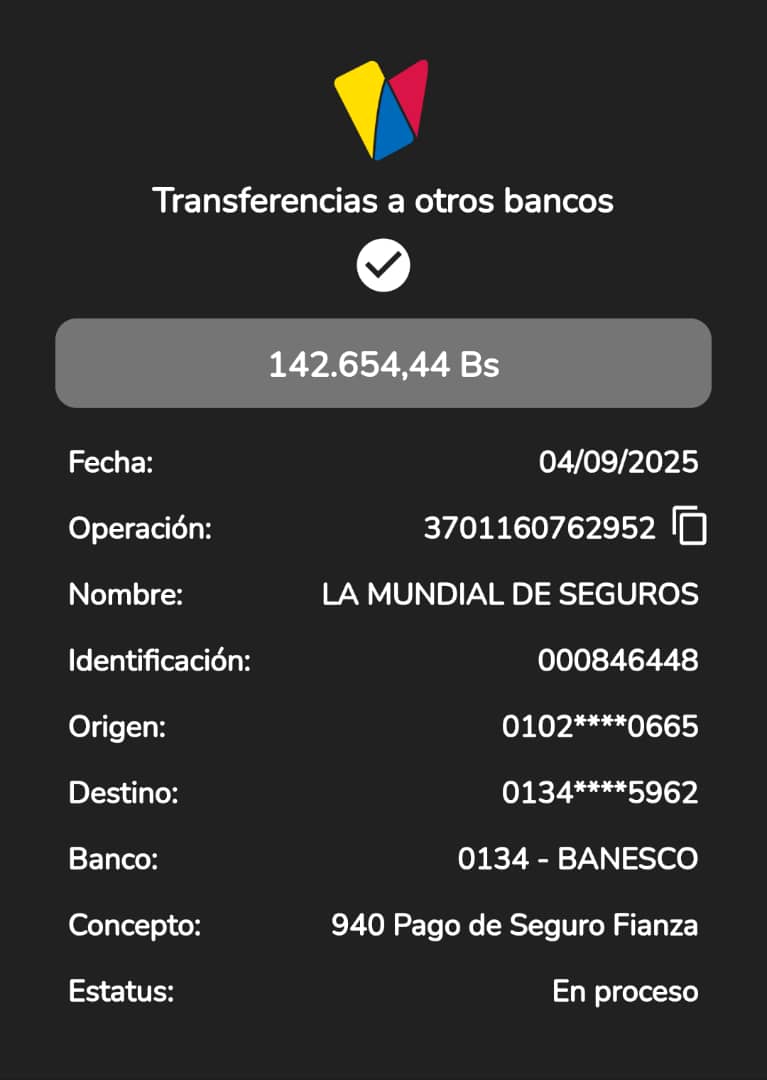The image size is (767, 1080).
Task: Copy the operation number 3701160762952
Action: point(689,526)
